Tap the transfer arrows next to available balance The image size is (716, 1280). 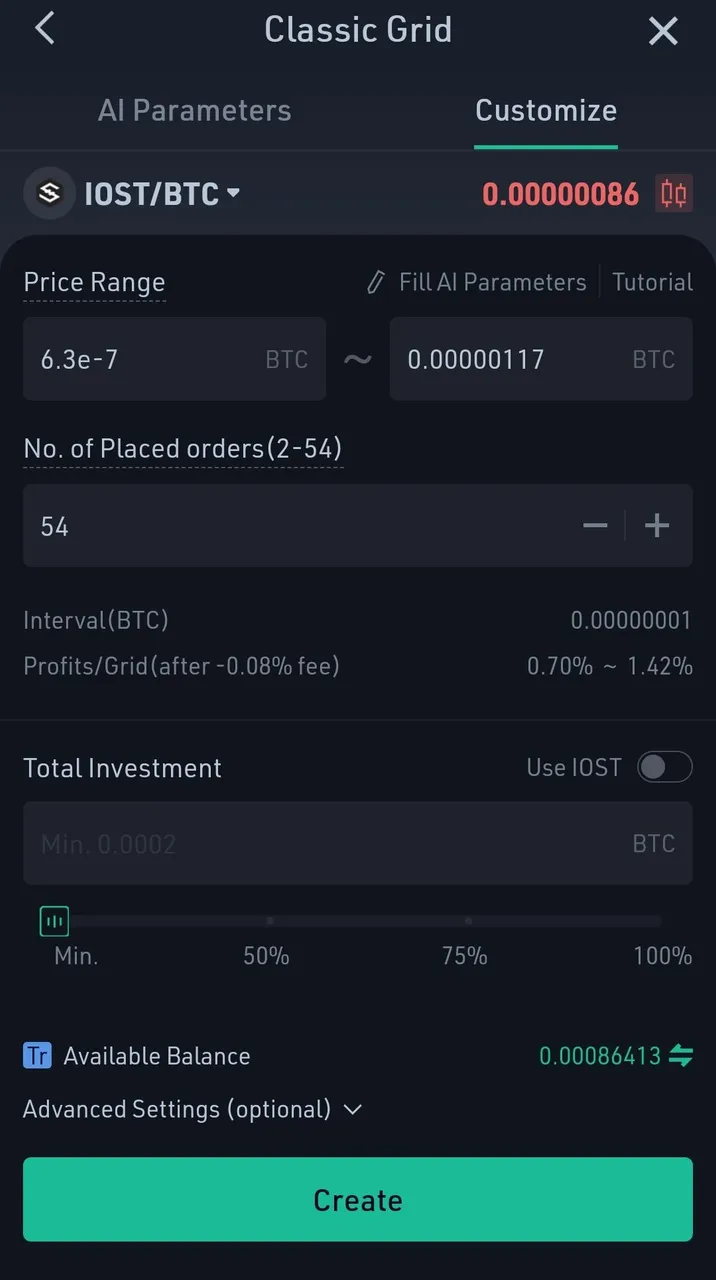pos(681,1055)
